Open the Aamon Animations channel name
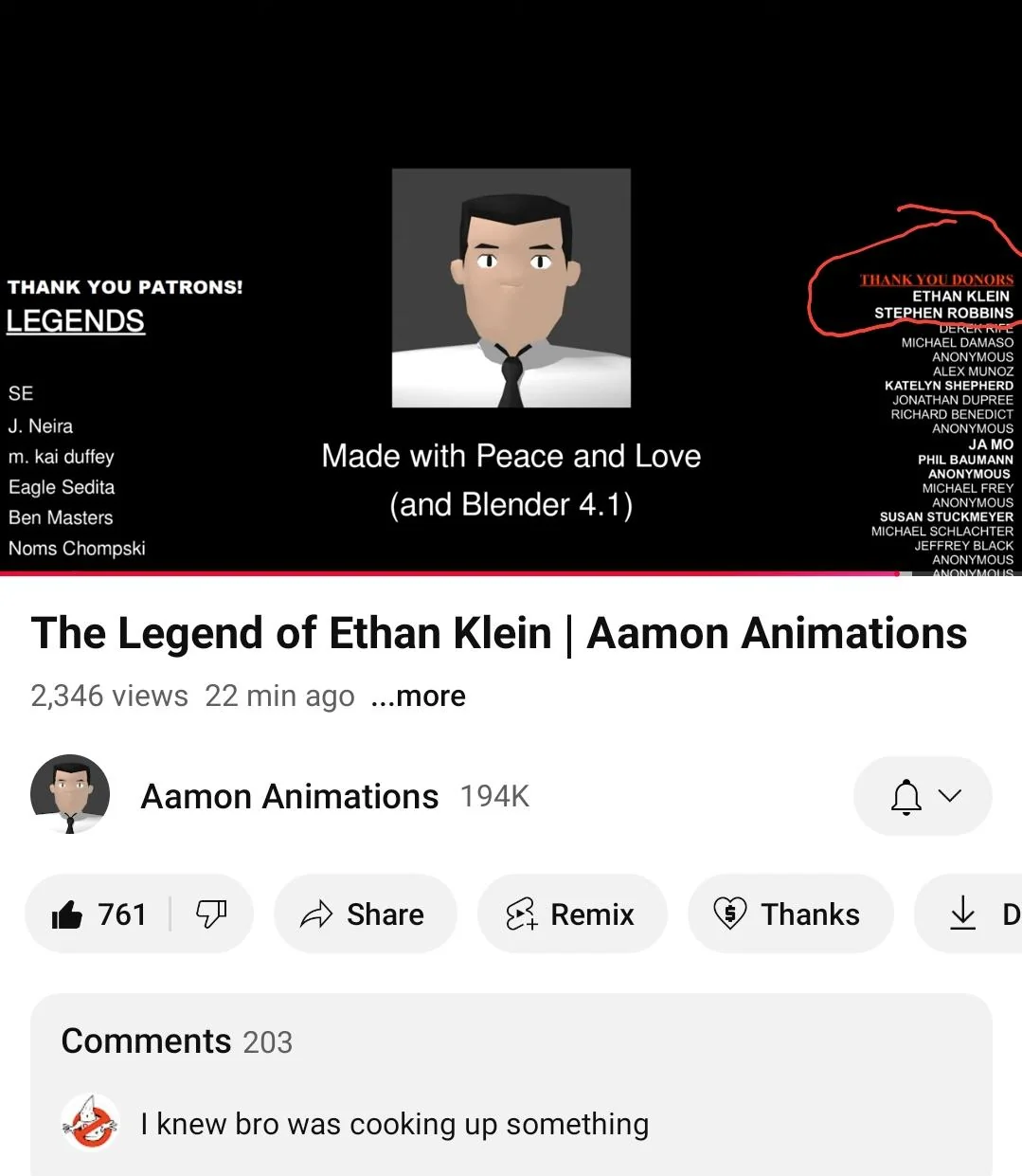Viewport: 1022px width, 1176px height. tap(289, 797)
